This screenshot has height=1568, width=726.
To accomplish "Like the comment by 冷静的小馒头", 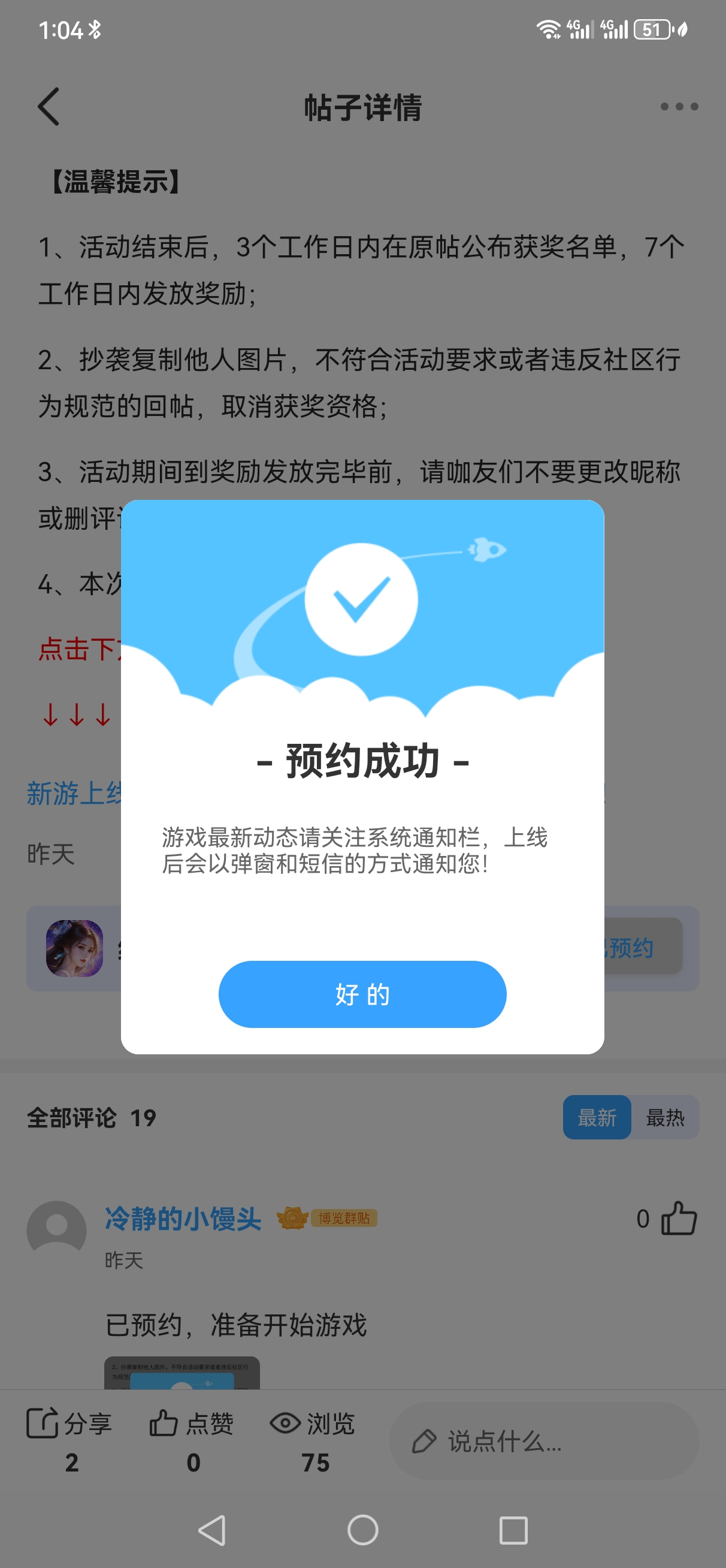I will [678, 1219].
